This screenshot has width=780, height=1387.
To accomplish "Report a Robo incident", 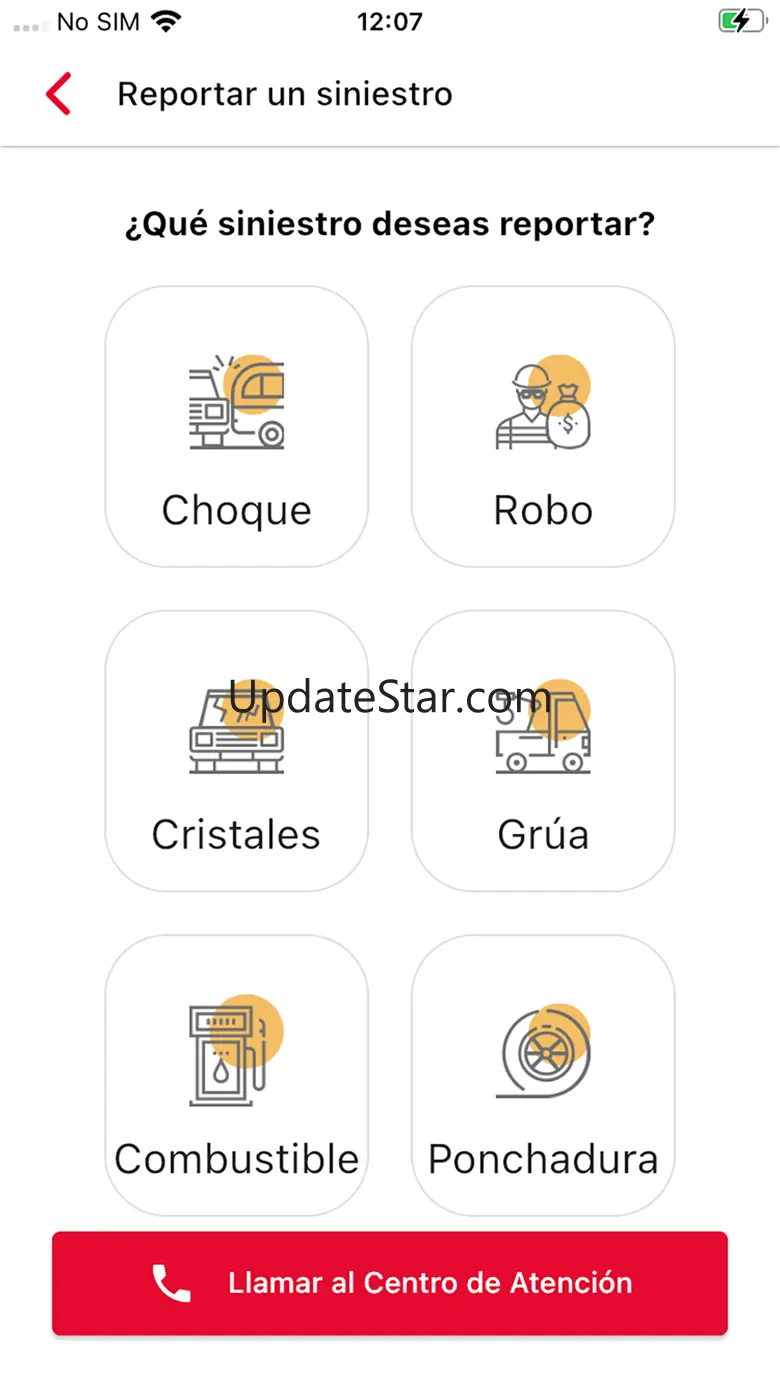I will coord(543,427).
